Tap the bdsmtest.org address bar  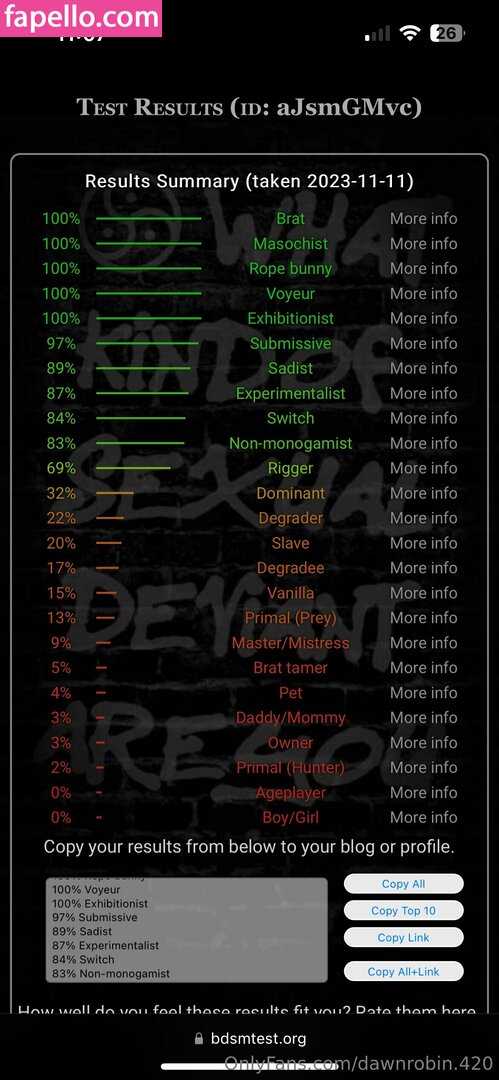[x=250, y=1039]
